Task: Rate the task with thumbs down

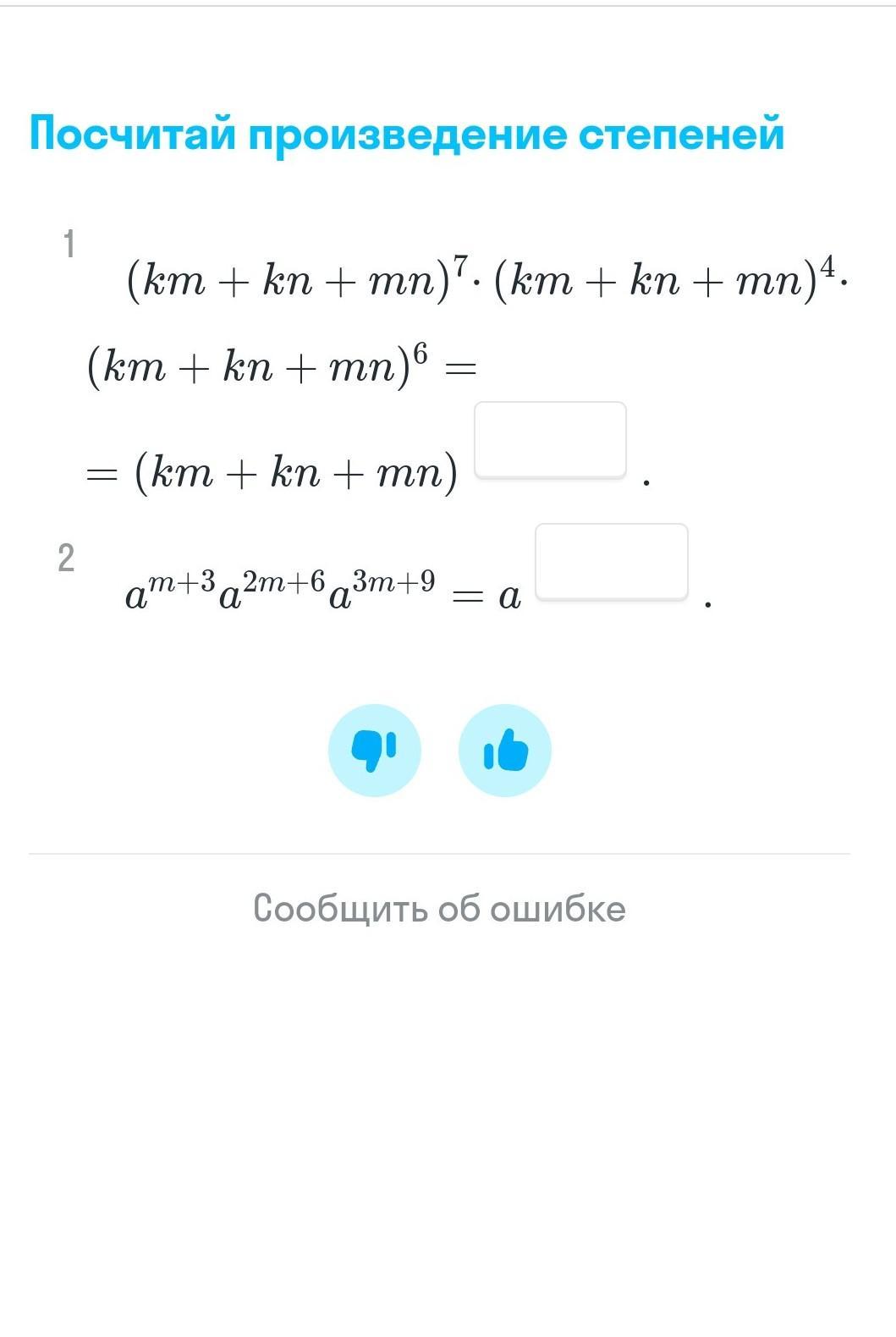Action: pyautogui.click(x=375, y=751)
